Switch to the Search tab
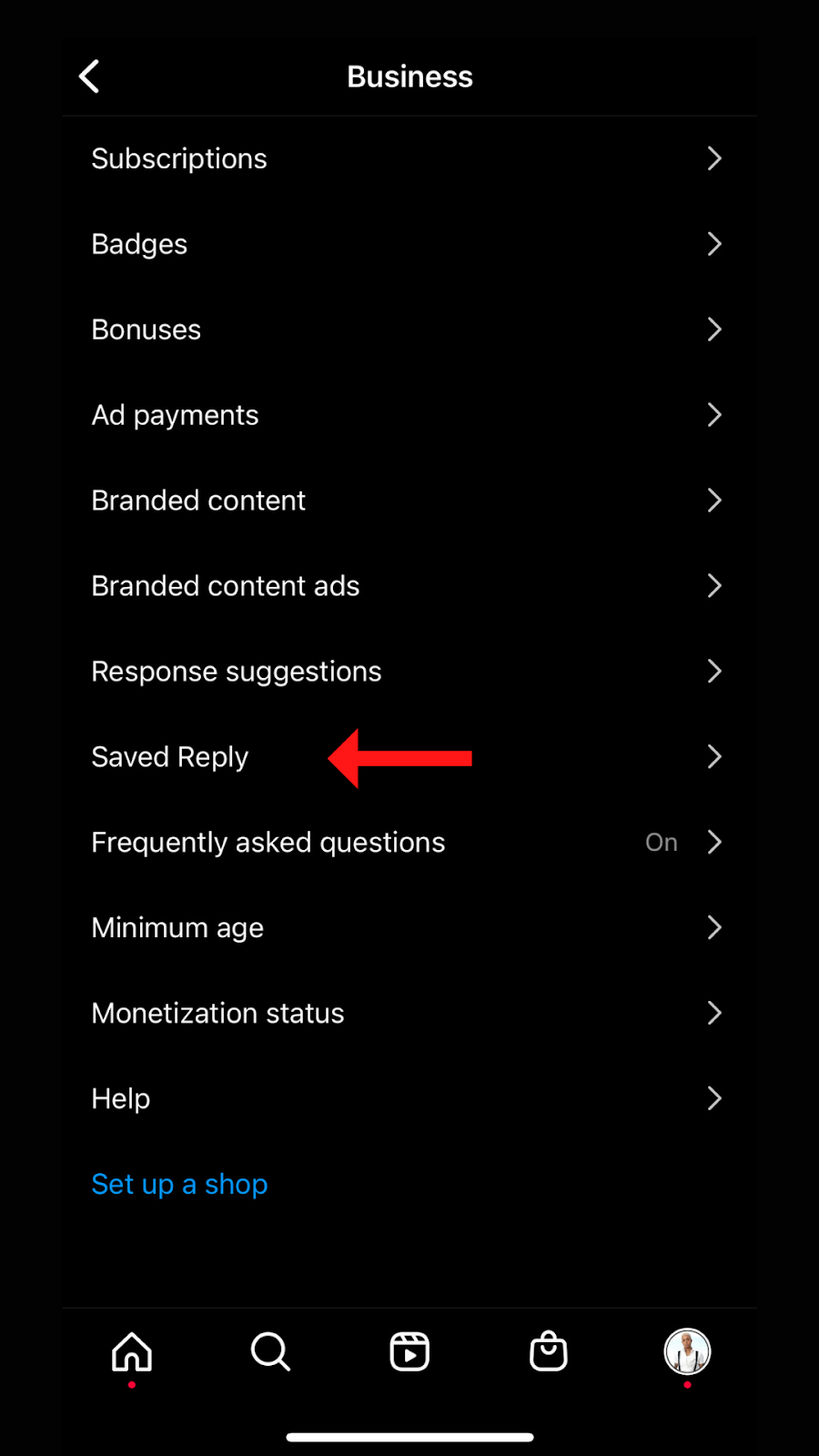819x1456 pixels. (270, 1352)
